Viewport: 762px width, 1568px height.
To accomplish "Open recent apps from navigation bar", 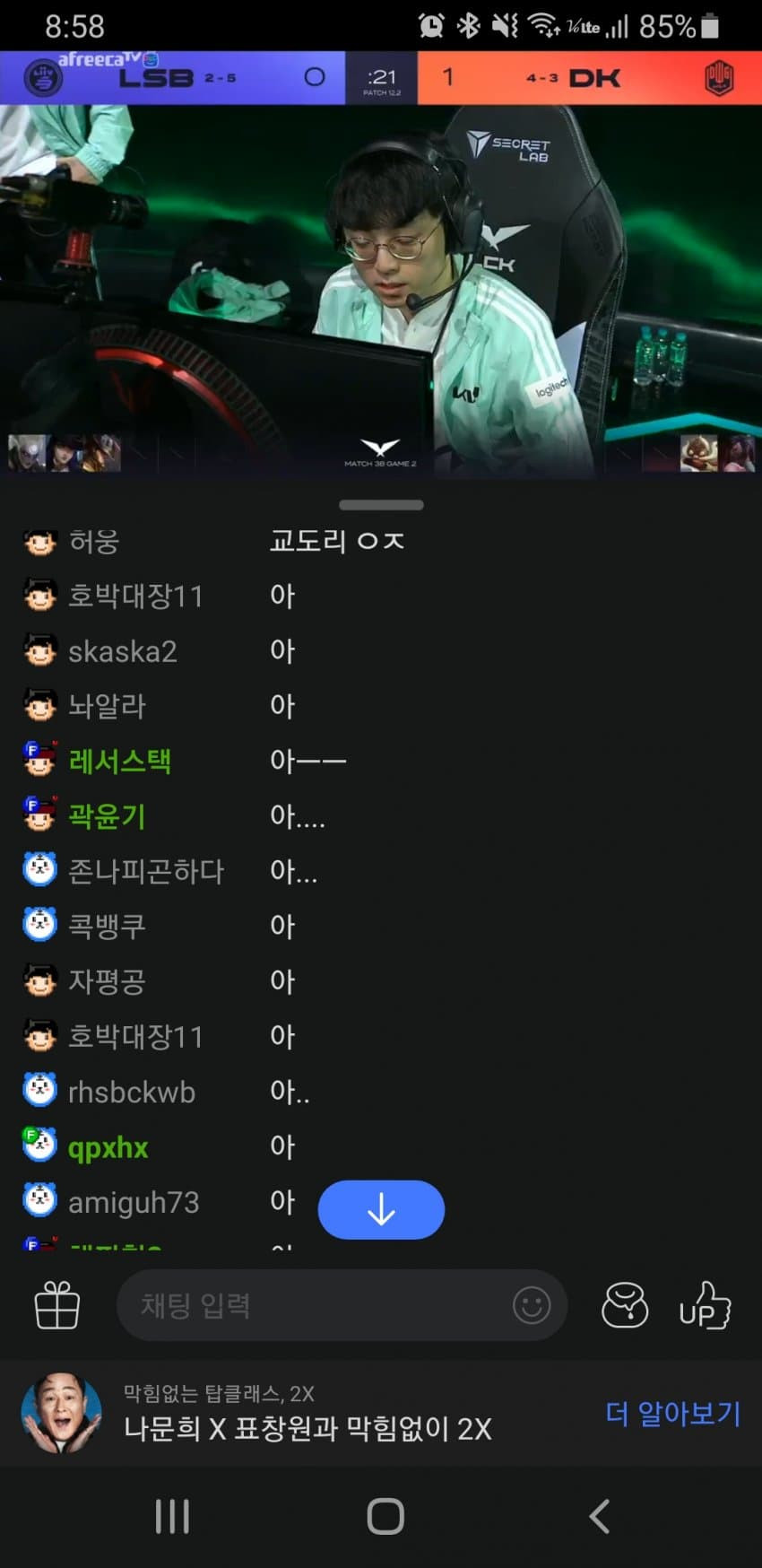I will 172,1517.
